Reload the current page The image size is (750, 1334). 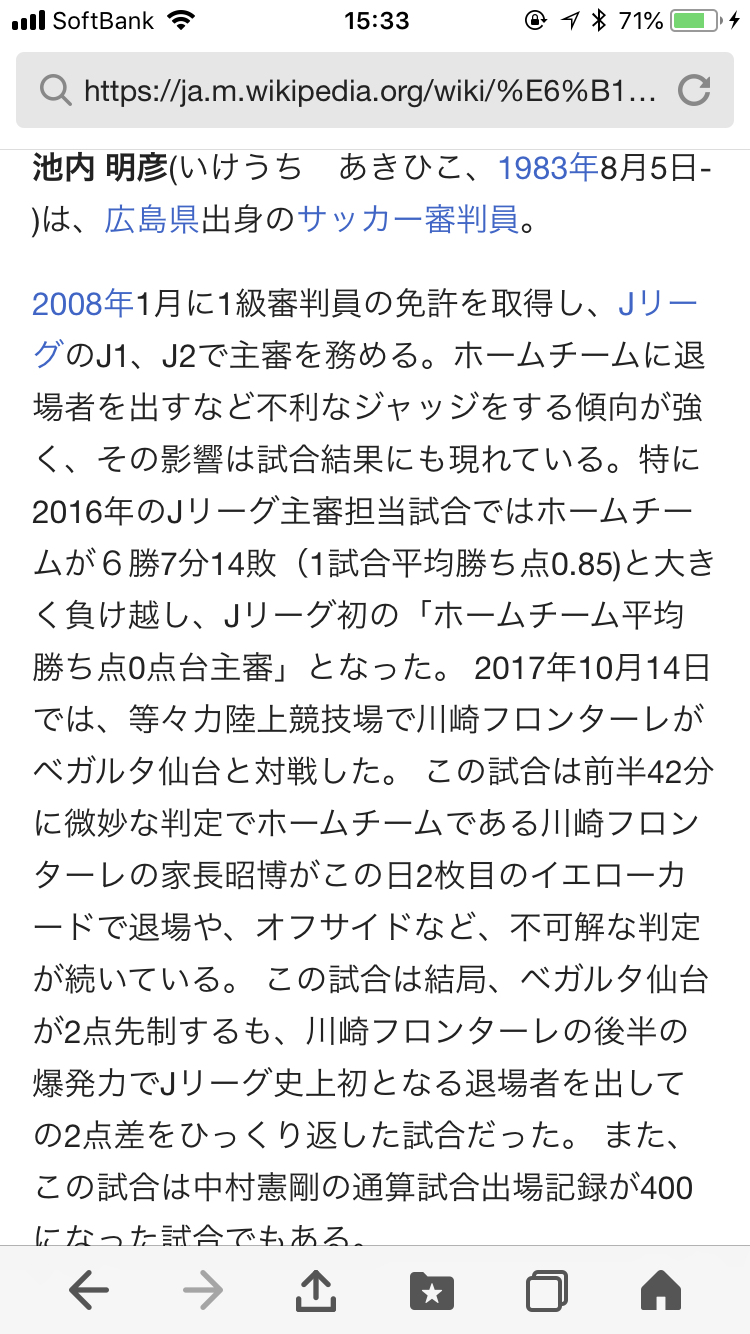click(x=693, y=91)
